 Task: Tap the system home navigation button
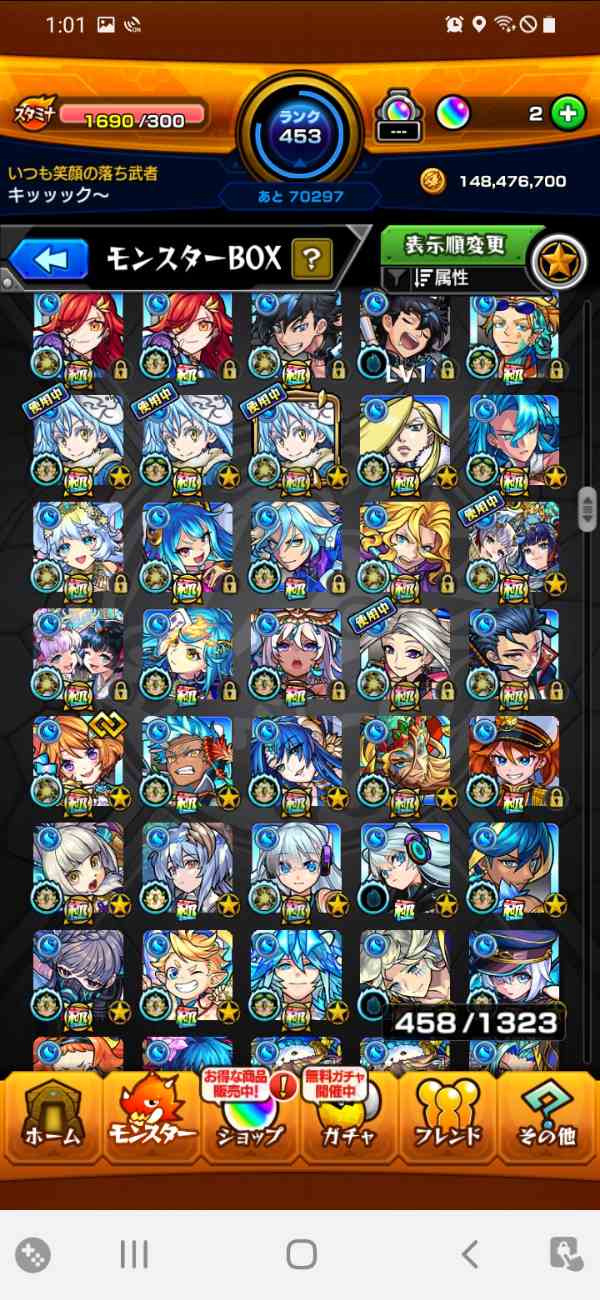coord(301,1254)
